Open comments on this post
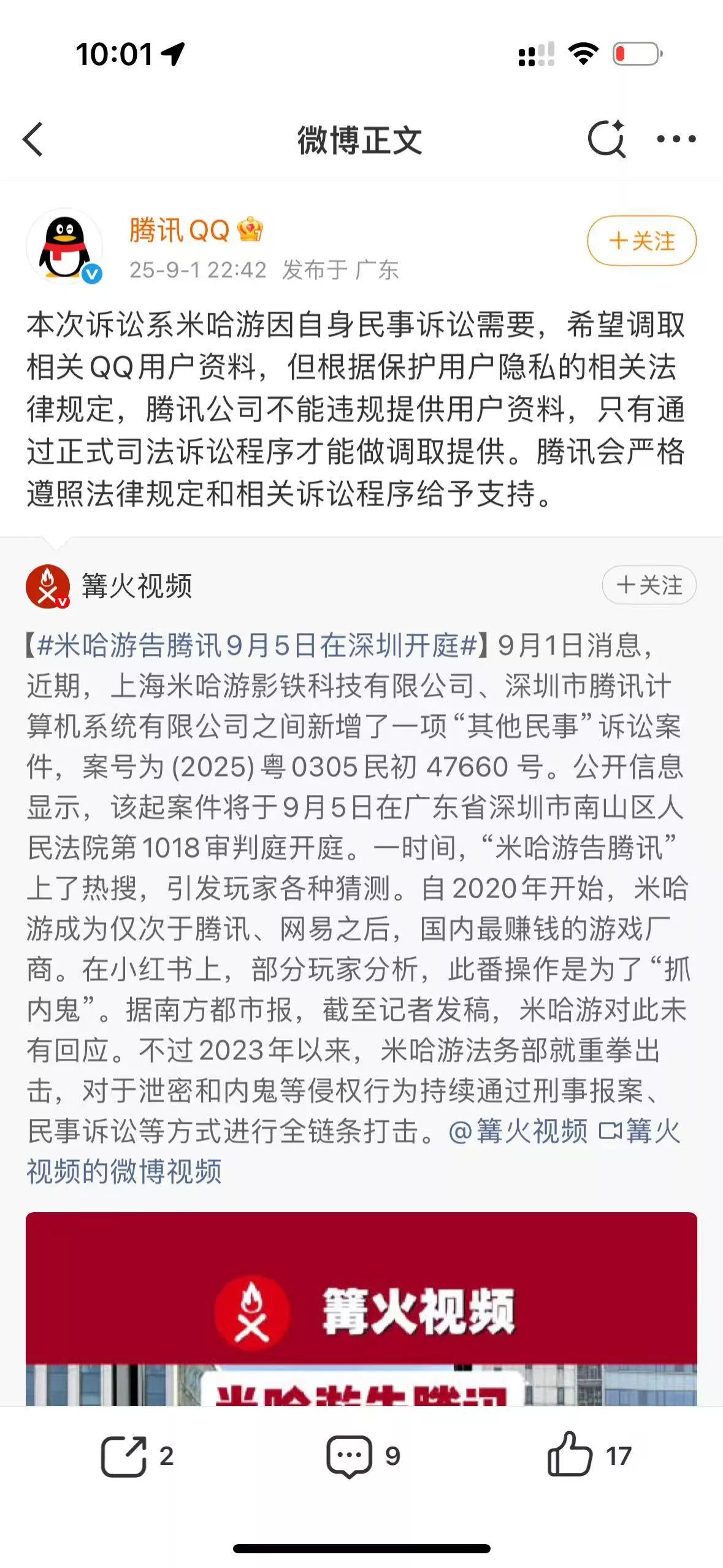723x1568 pixels. pos(362,1456)
